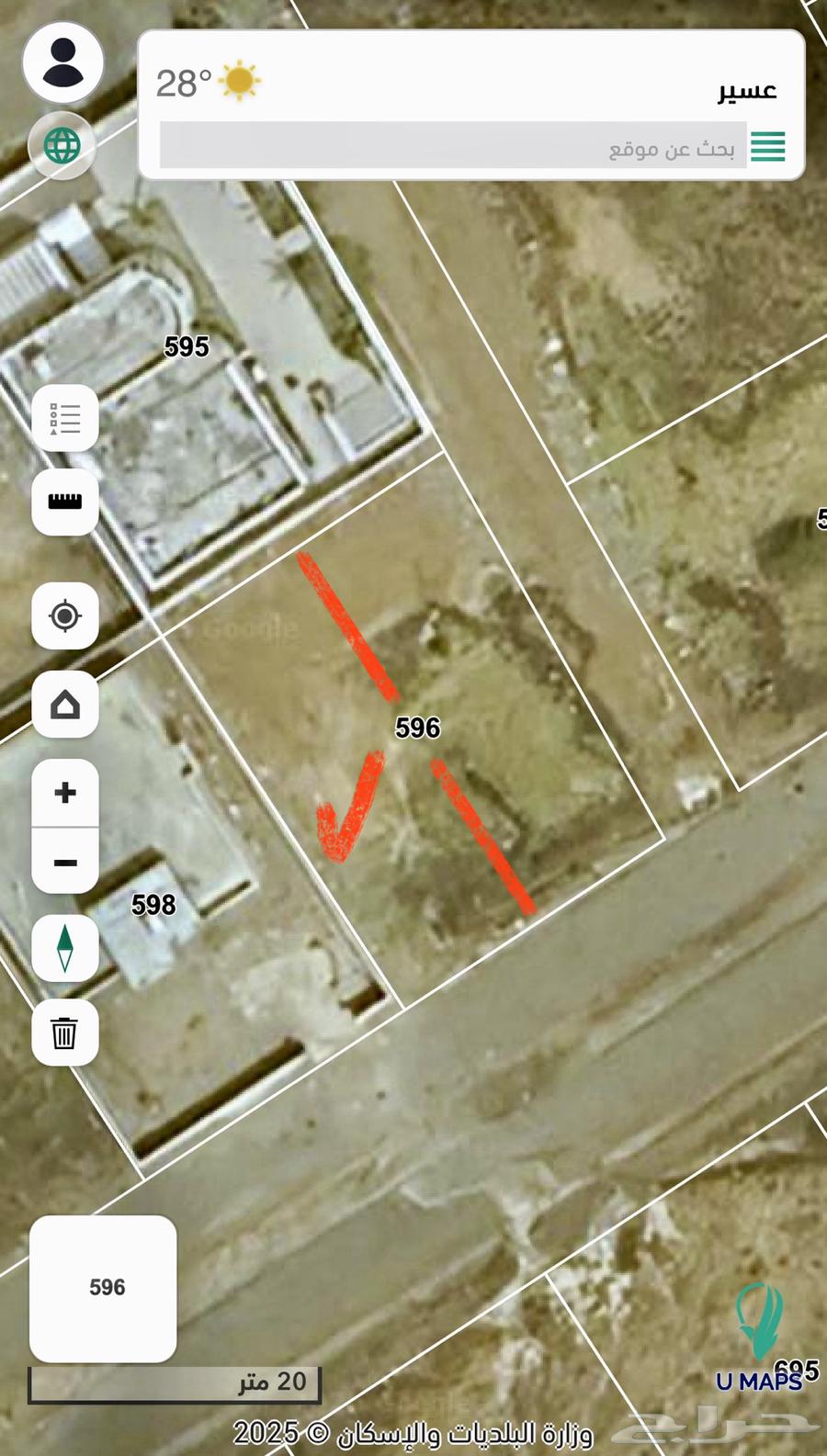
Task: Return to the home map view
Action: pyautogui.click(x=65, y=705)
